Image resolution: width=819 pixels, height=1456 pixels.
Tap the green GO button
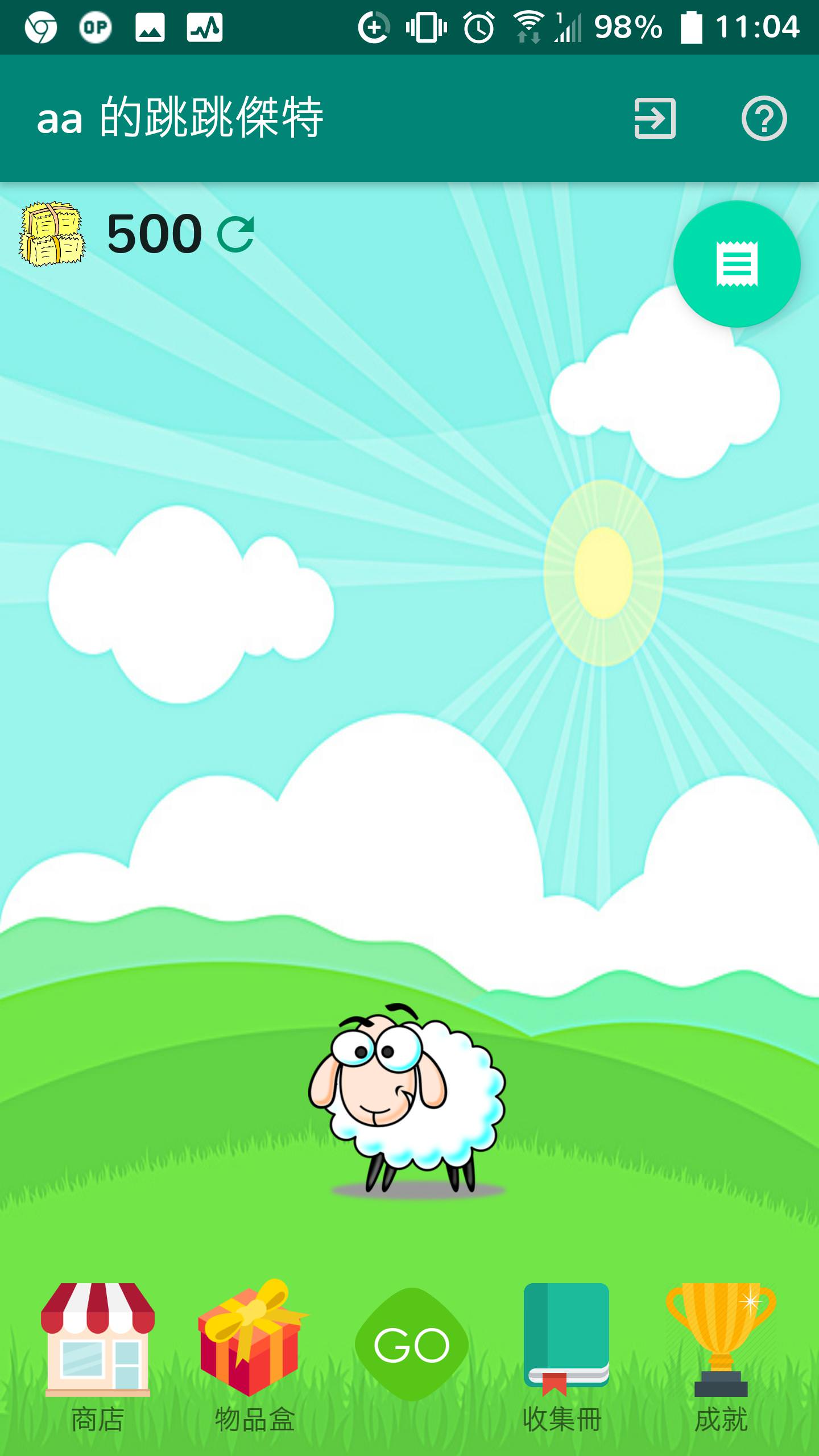(x=411, y=1345)
